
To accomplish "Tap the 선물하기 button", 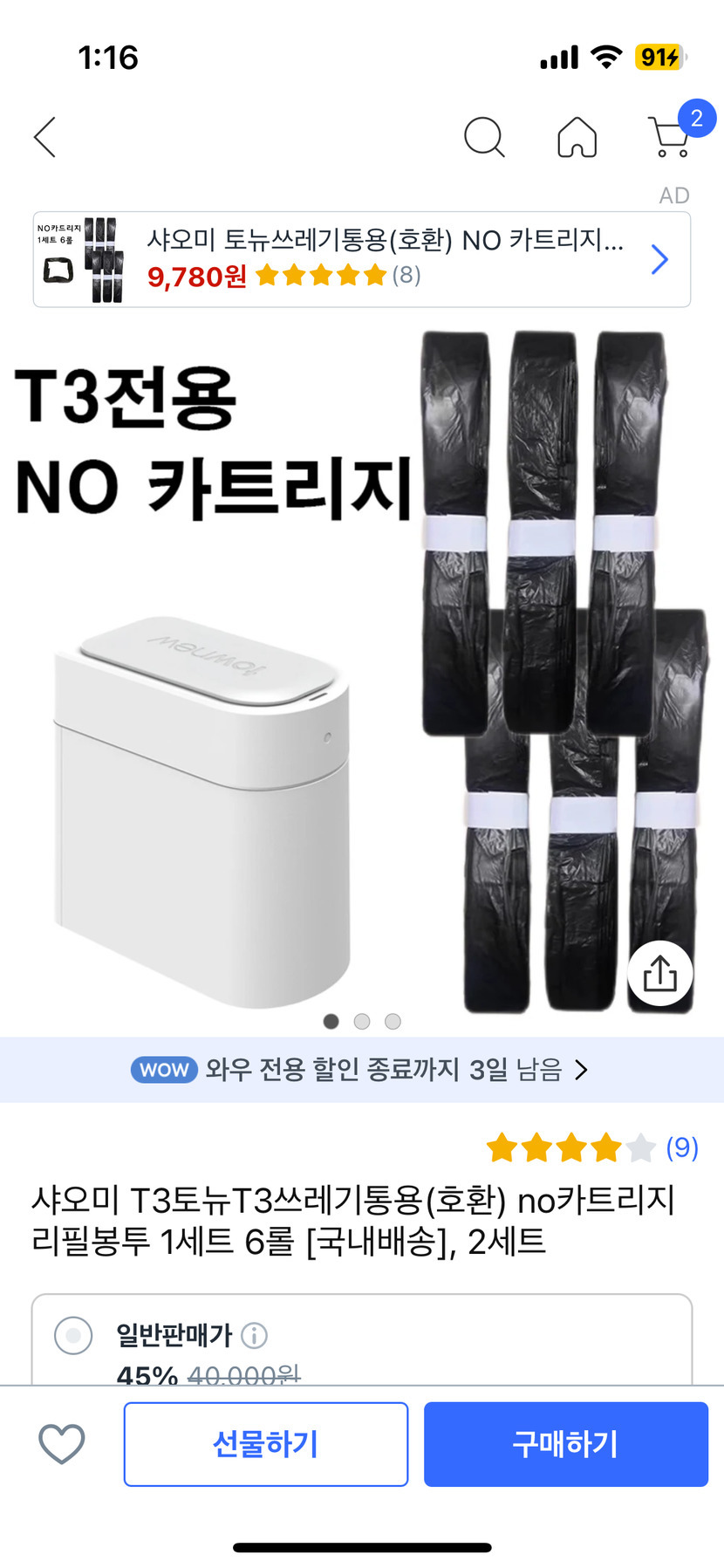I will [x=266, y=1444].
